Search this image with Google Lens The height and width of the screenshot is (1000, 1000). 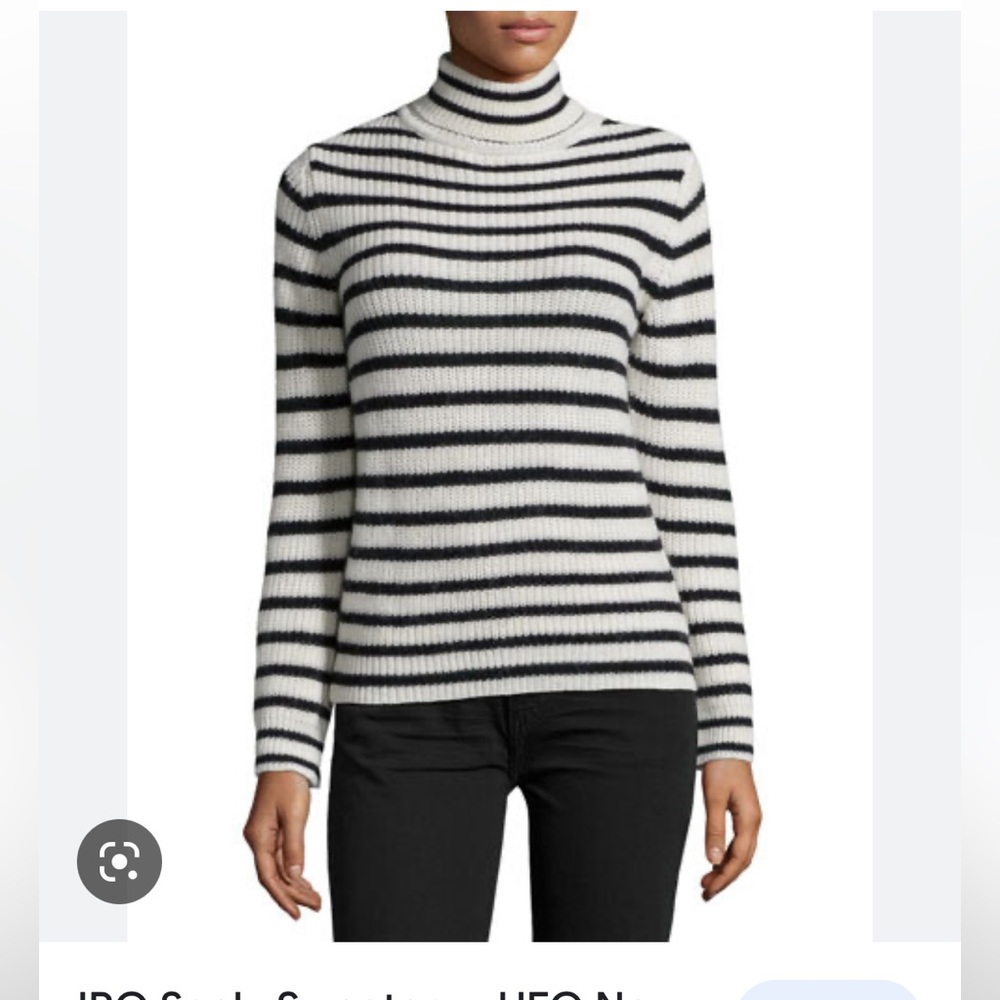tap(119, 861)
